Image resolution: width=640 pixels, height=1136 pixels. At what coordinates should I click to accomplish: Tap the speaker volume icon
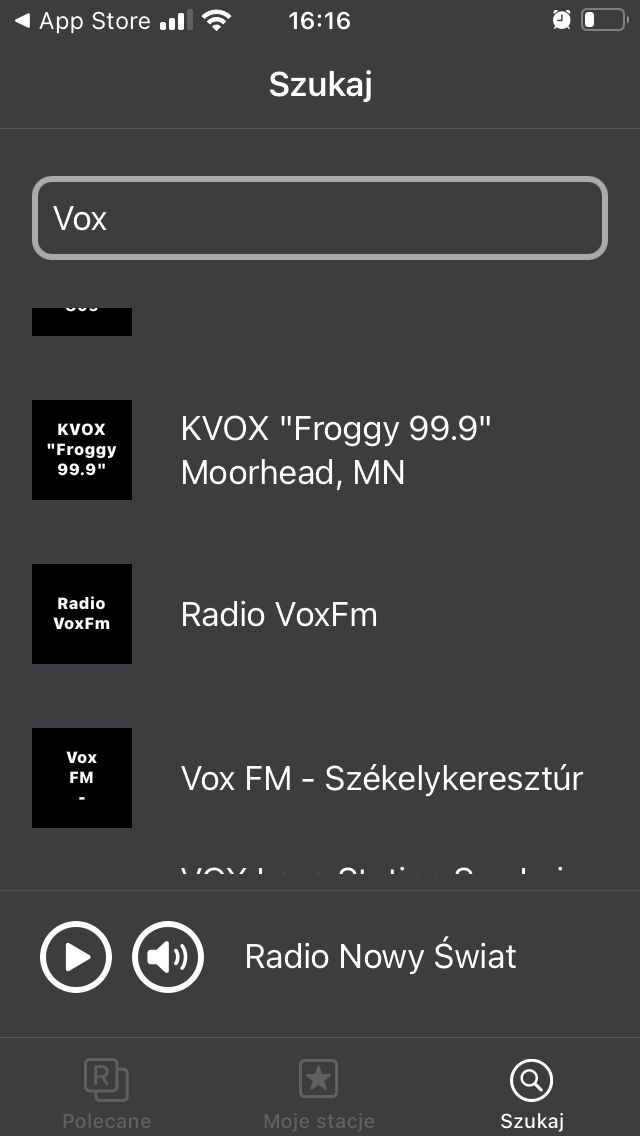168,957
